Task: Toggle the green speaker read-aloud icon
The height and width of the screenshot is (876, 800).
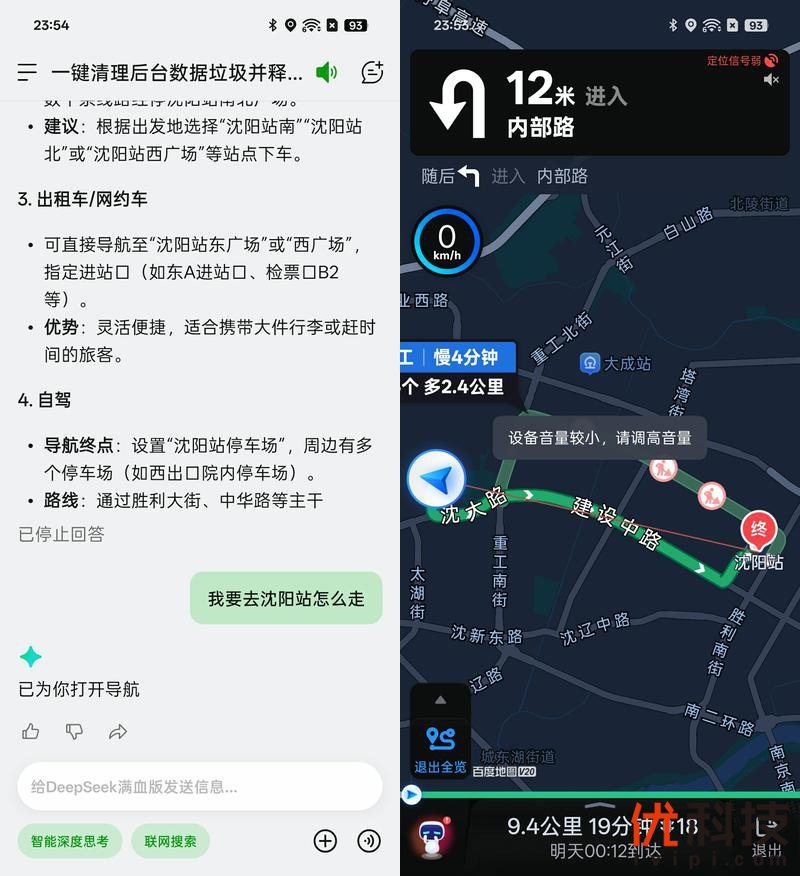Action: [x=326, y=72]
